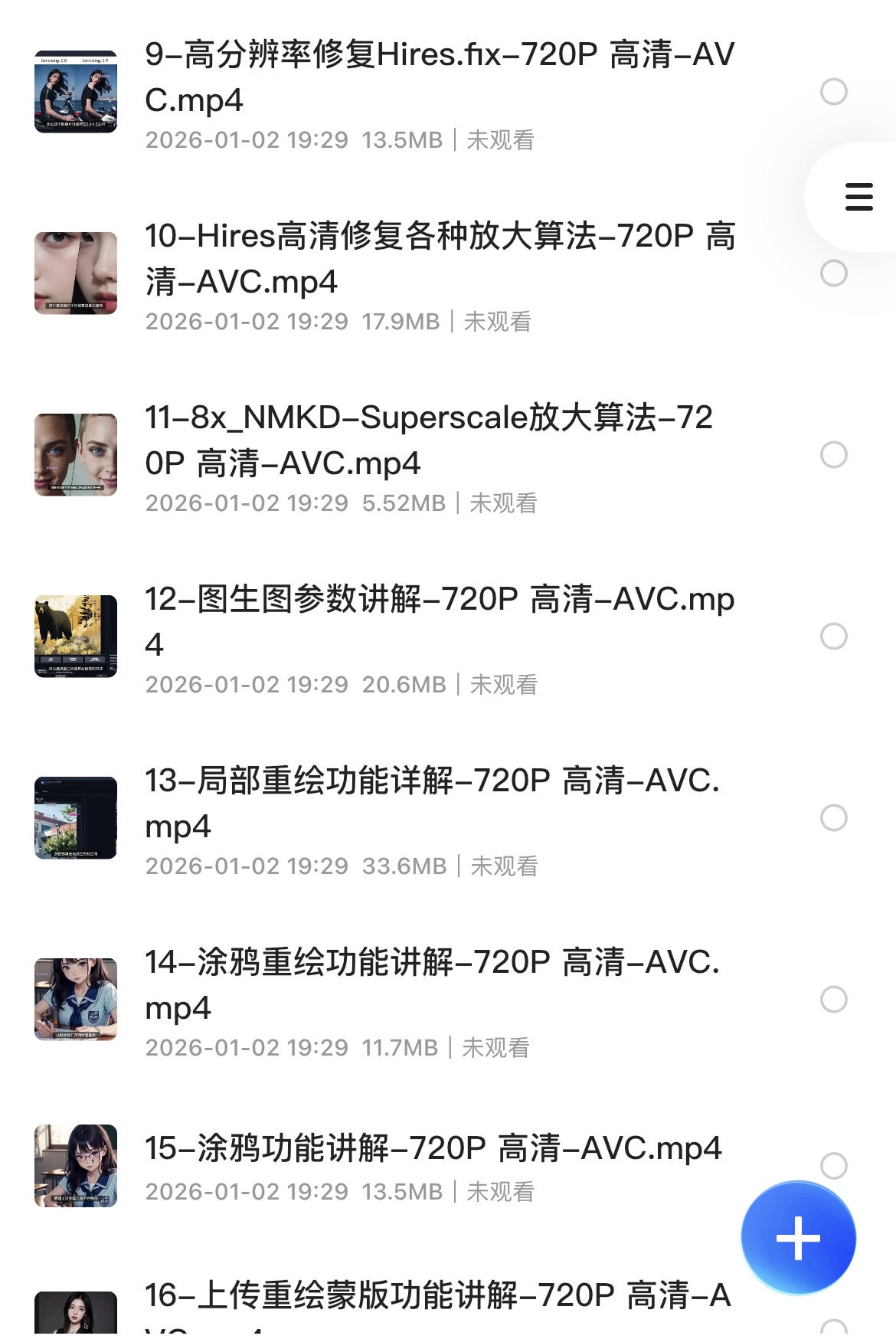Select the circle for video 11-8x_NMKD-Superscale

click(833, 455)
